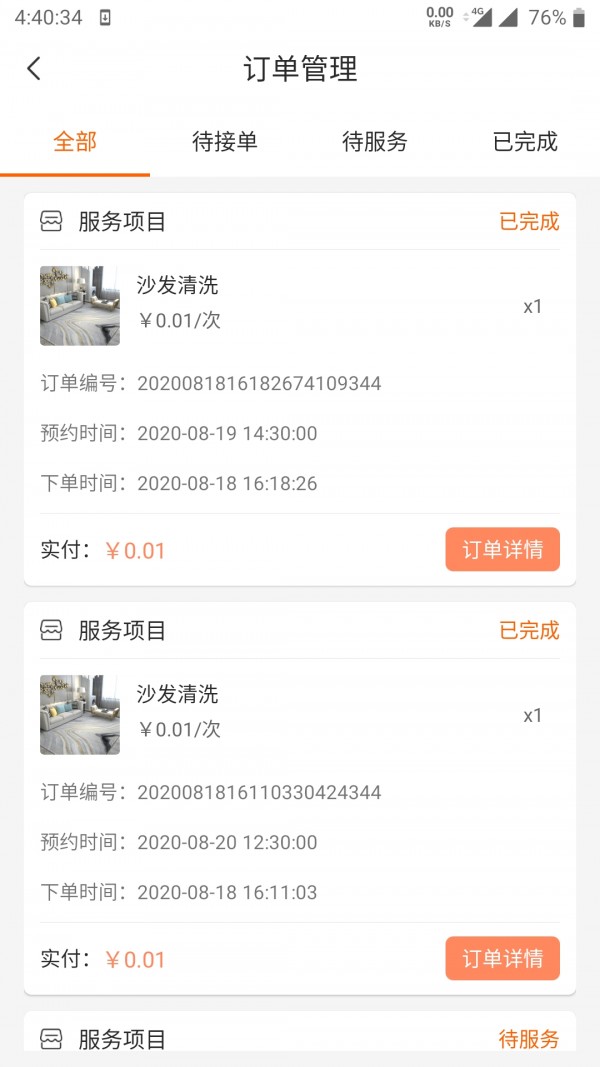The image size is (600, 1067).
Task: Open the 待服务 tab
Action: coord(375,142)
